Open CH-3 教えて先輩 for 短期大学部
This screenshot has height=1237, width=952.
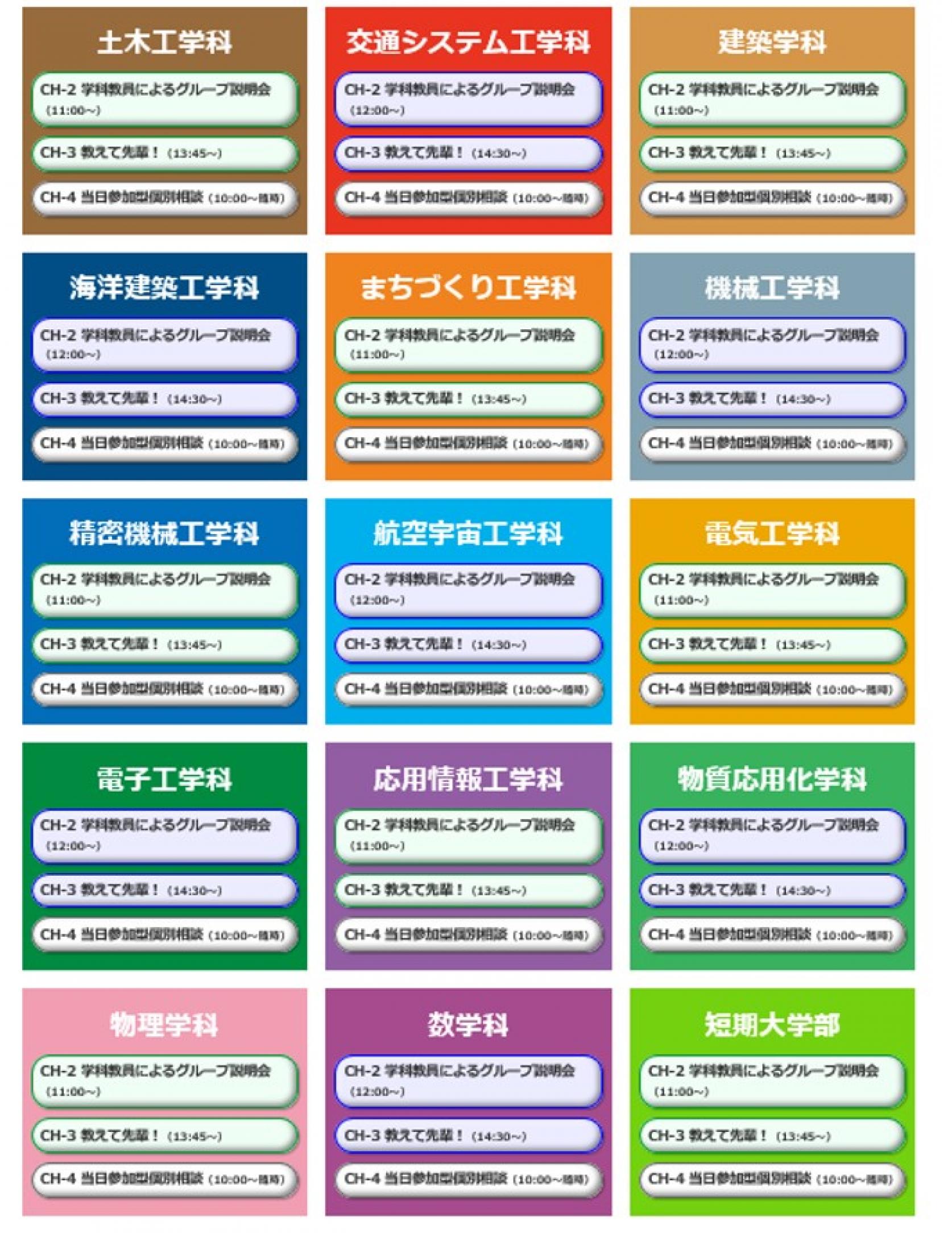point(772,1136)
